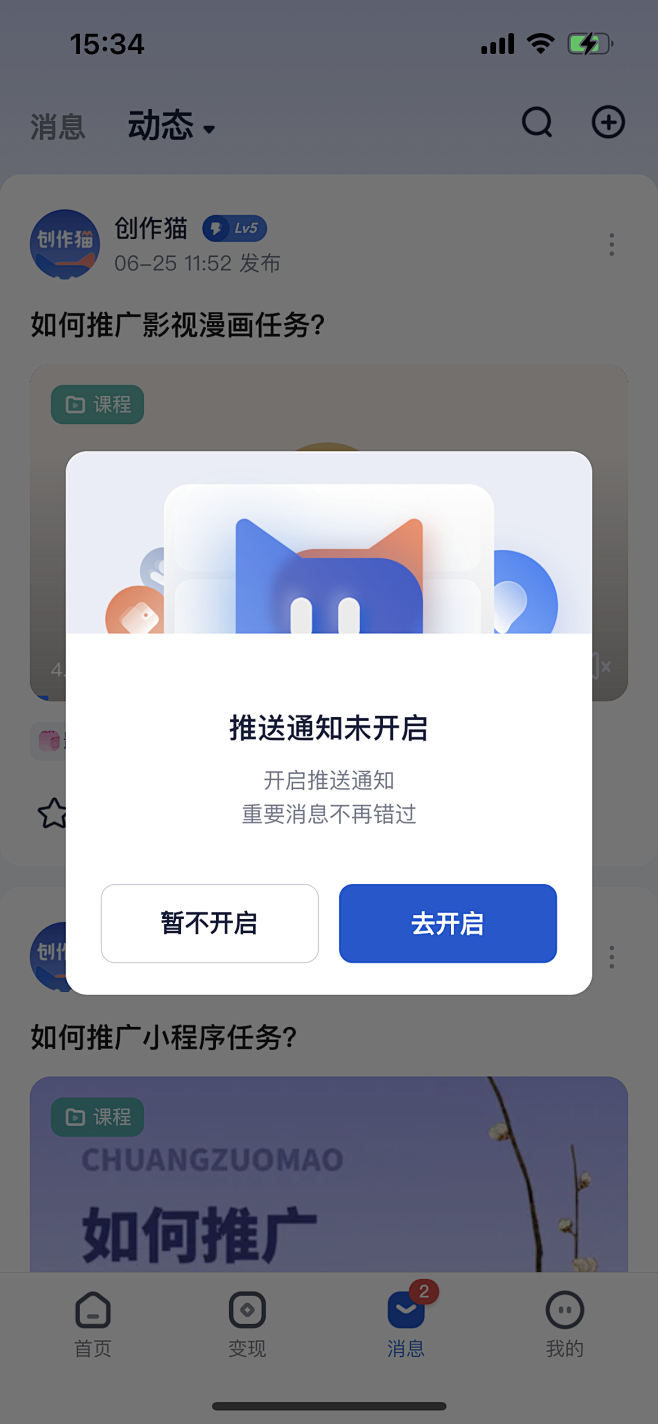658x1424 pixels.
Task: Open overflow menu on 影视漫画任务 post
Action: (611, 245)
